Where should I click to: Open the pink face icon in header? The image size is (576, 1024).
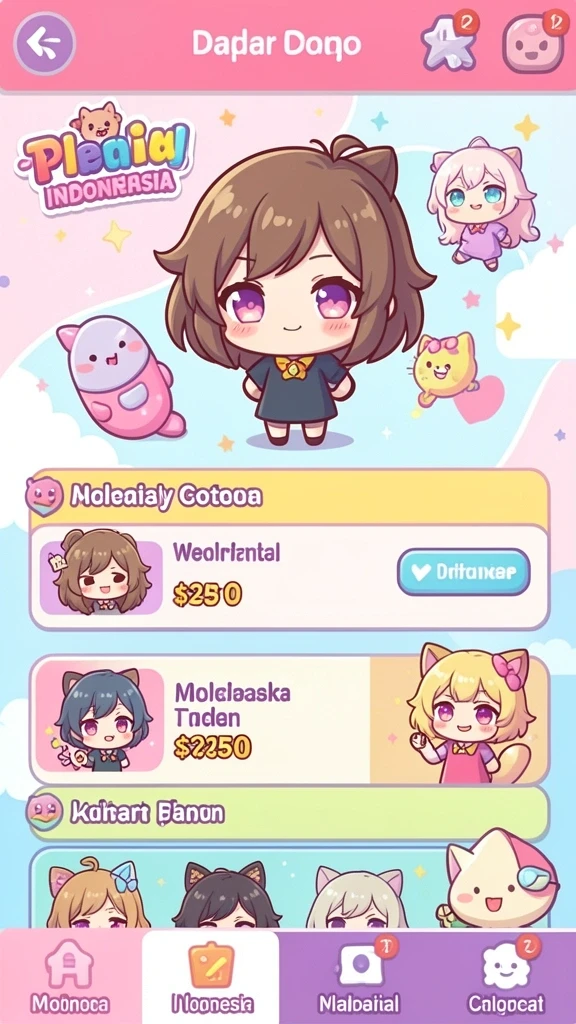tap(534, 42)
